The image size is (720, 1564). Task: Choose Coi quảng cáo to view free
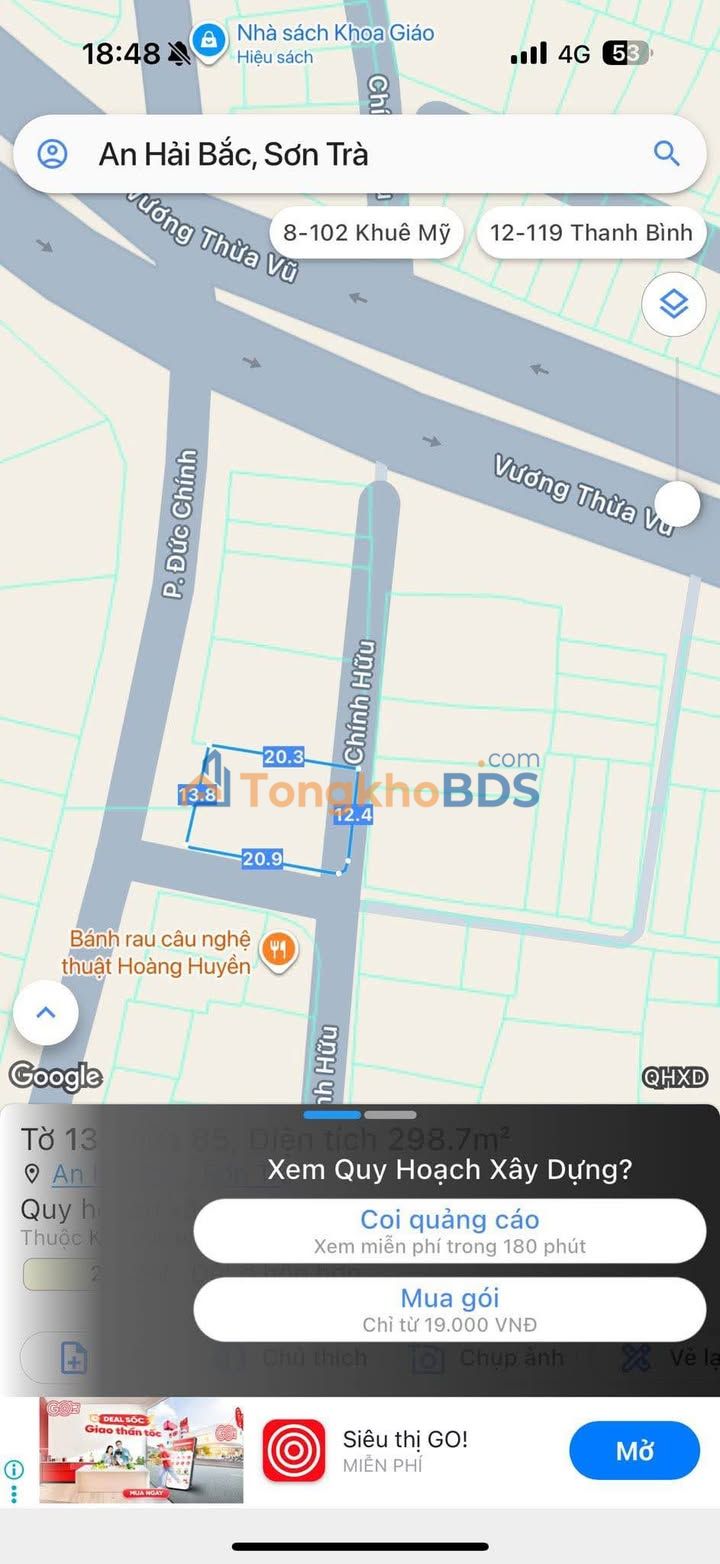click(449, 1231)
